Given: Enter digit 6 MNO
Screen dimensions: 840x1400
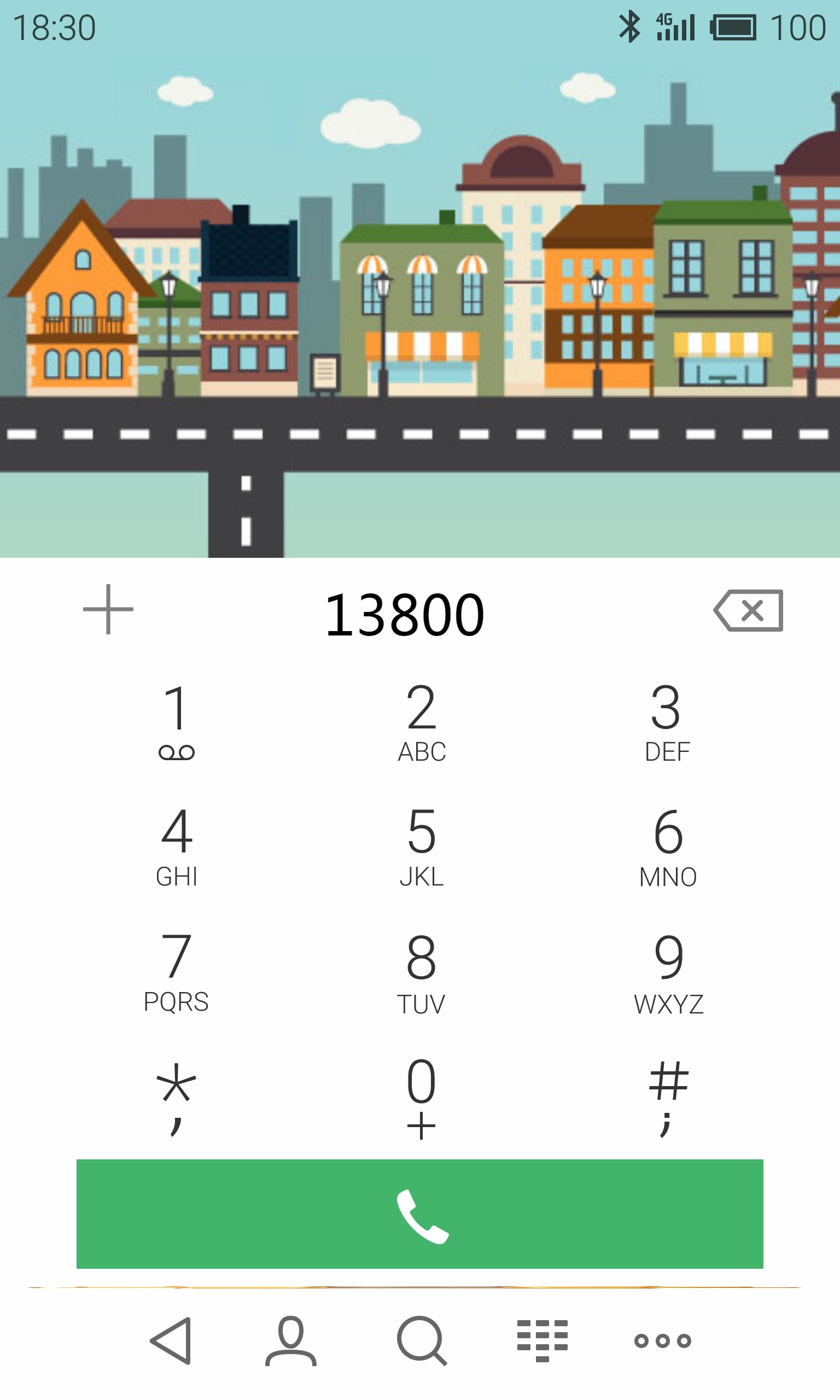Looking at the screenshot, I should [x=668, y=847].
